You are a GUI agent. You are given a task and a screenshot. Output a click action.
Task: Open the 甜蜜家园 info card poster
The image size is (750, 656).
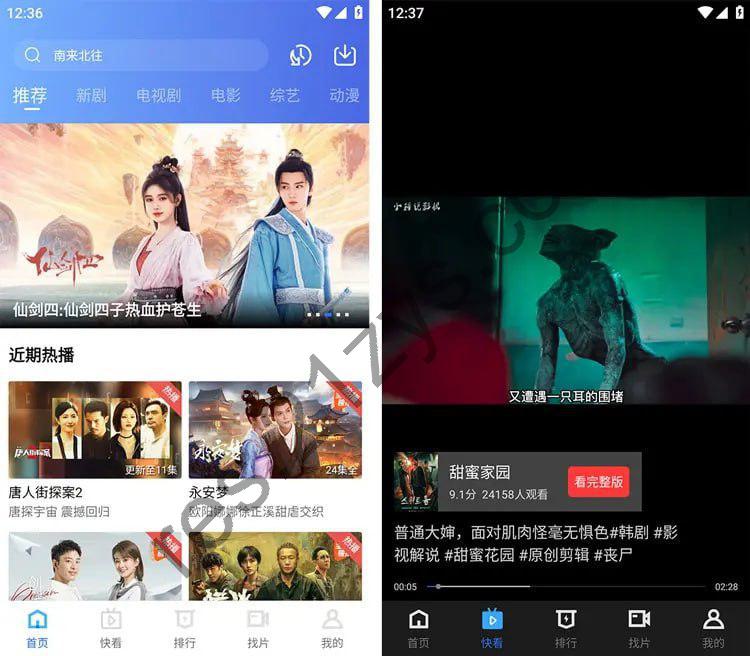[416, 482]
